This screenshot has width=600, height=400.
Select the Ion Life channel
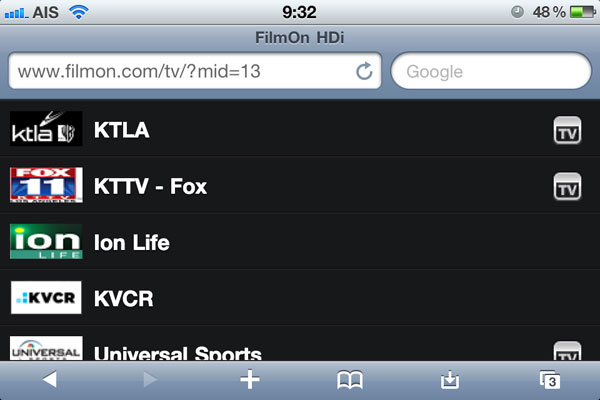[x=300, y=241]
